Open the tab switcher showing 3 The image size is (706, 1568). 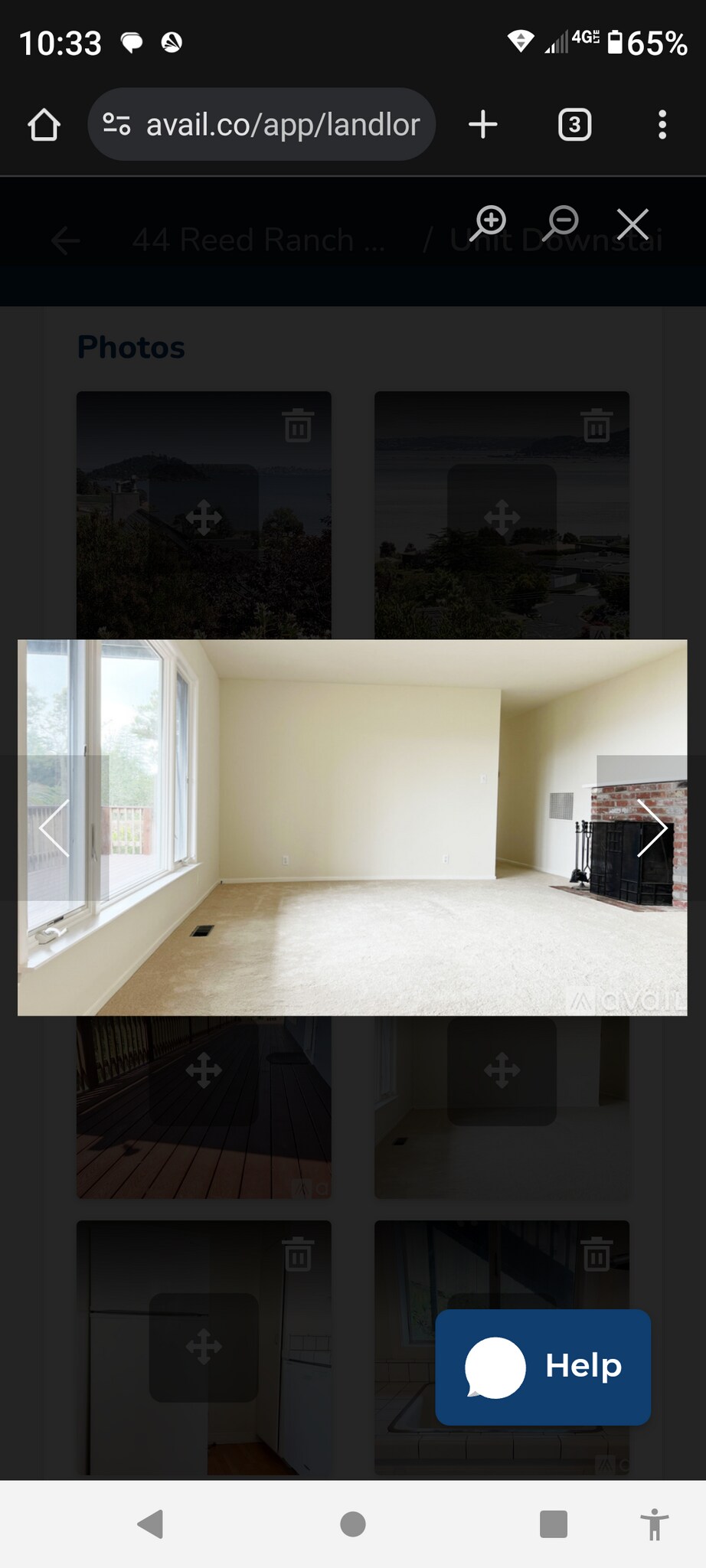pos(574,125)
